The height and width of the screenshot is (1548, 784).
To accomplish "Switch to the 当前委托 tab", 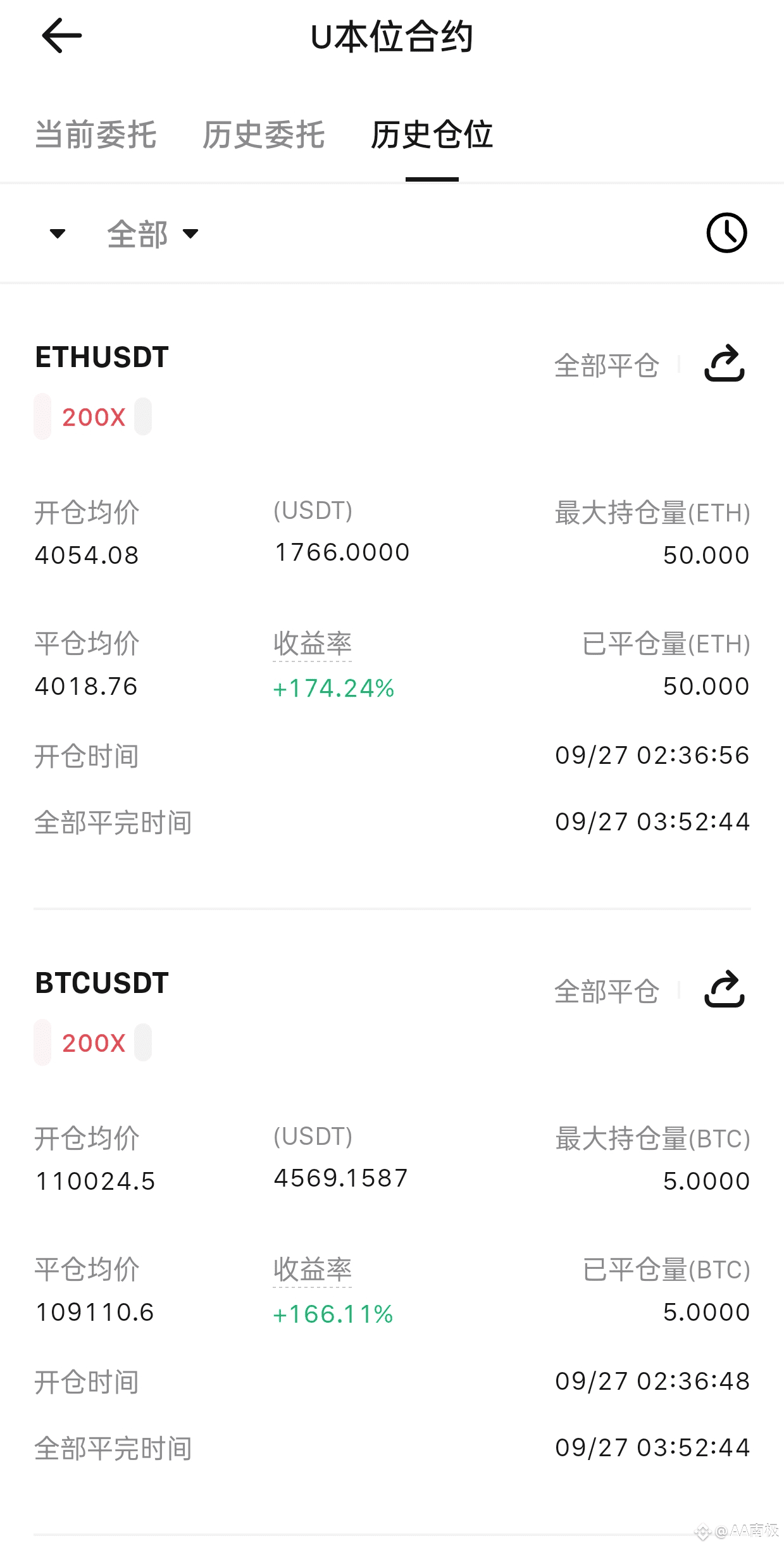I will pyautogui.click(x=96, y=135).
